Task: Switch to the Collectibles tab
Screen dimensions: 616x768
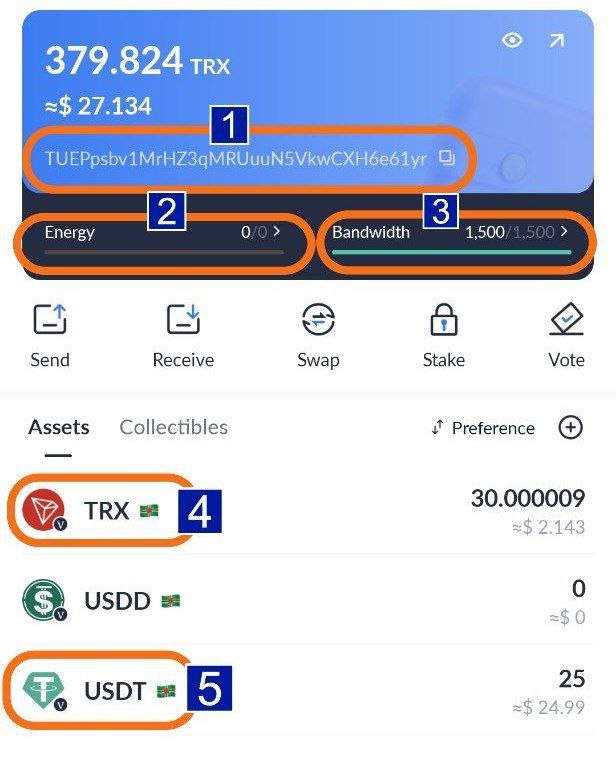Action: coord(173,428)
